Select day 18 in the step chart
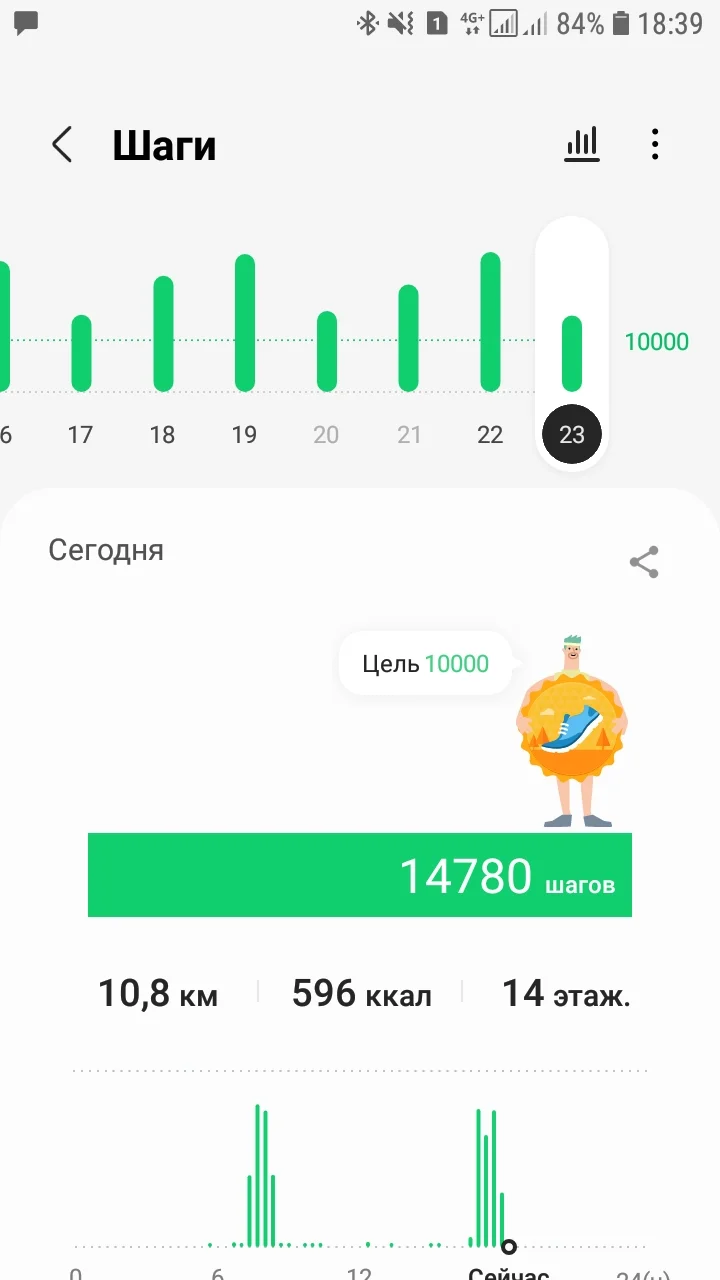Image resolution: width=720 pixels, height=1280 pixels. pyautogui.click(x=163, y=335)
